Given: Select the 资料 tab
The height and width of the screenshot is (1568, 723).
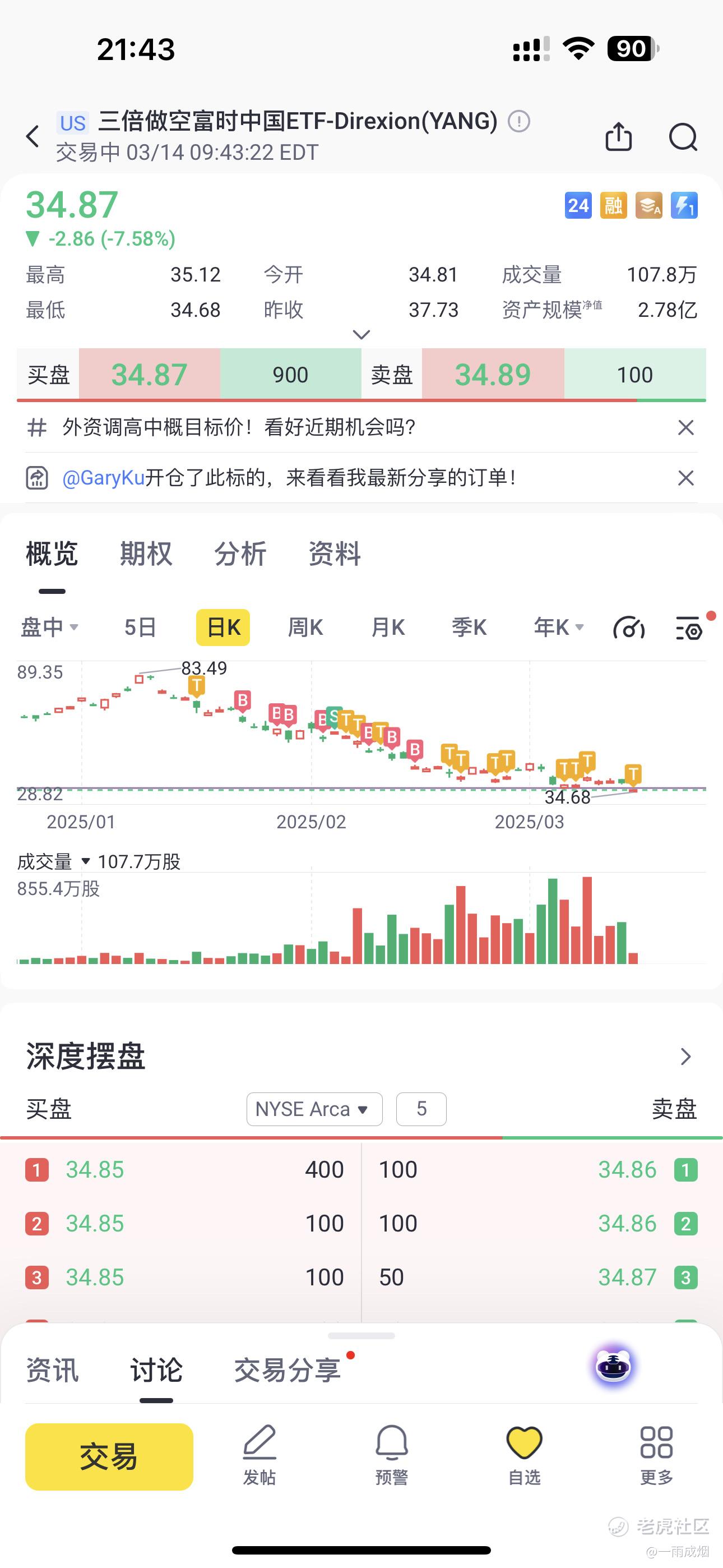Looking at the screenshot, I should pyautogui.click(x=335, y=554).
